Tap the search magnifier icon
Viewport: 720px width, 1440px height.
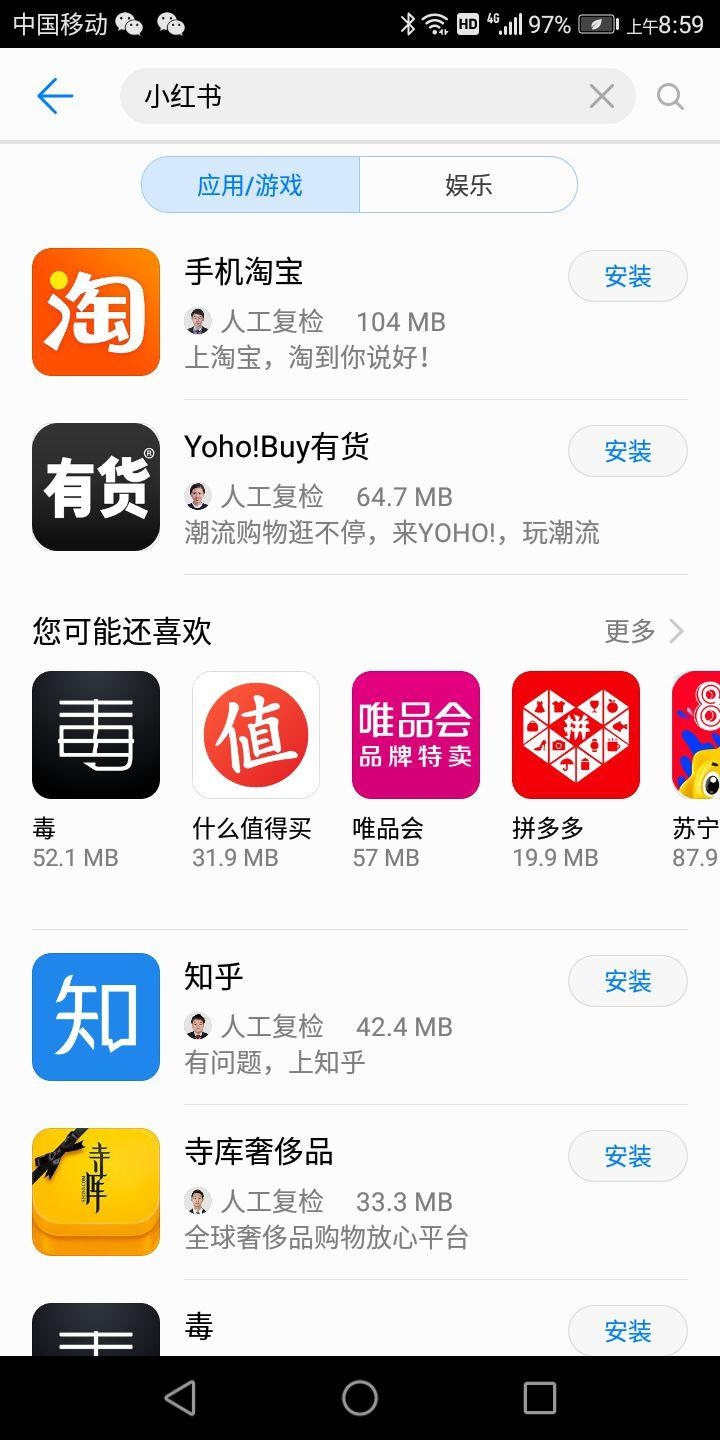click(670, 96)
